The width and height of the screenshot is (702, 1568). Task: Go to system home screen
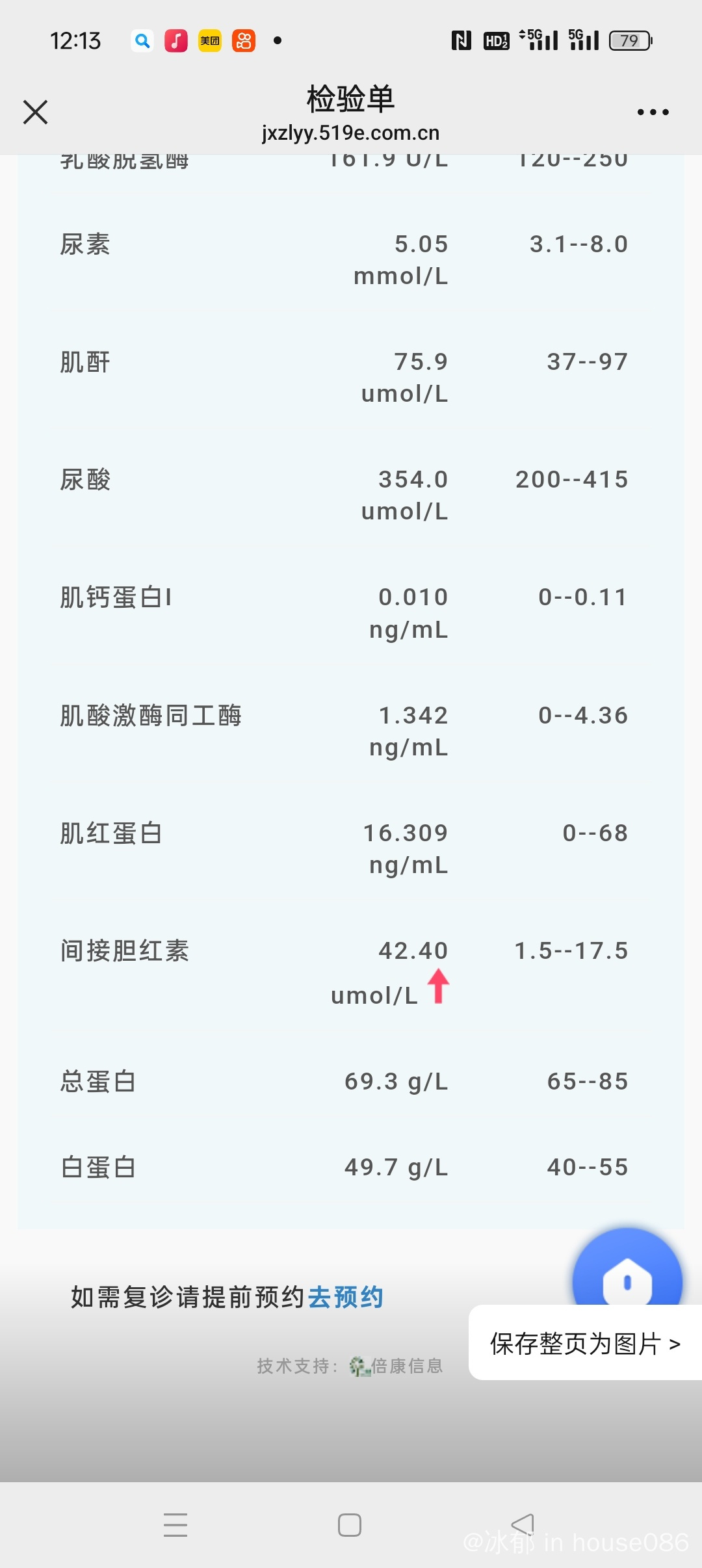pyautogui.click(x=350, y=1524)
